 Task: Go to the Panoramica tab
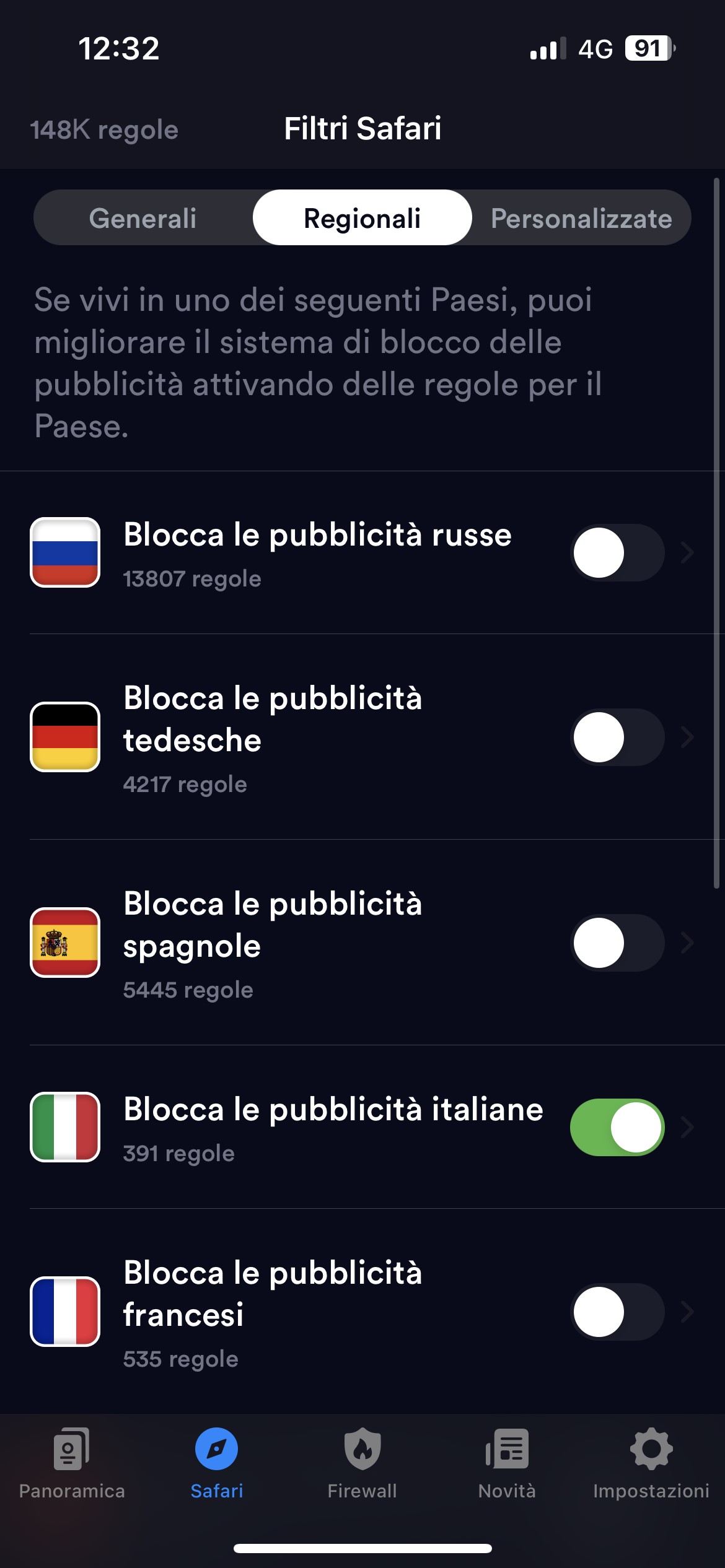tap(72, 1464)
